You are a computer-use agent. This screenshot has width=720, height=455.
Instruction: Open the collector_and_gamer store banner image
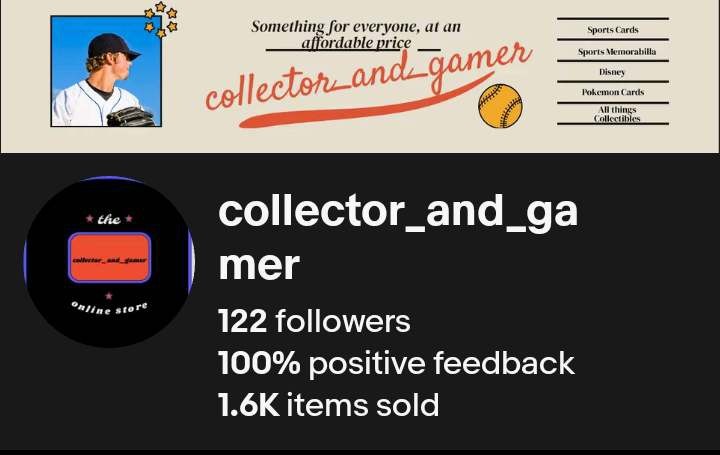coord(360,76)
